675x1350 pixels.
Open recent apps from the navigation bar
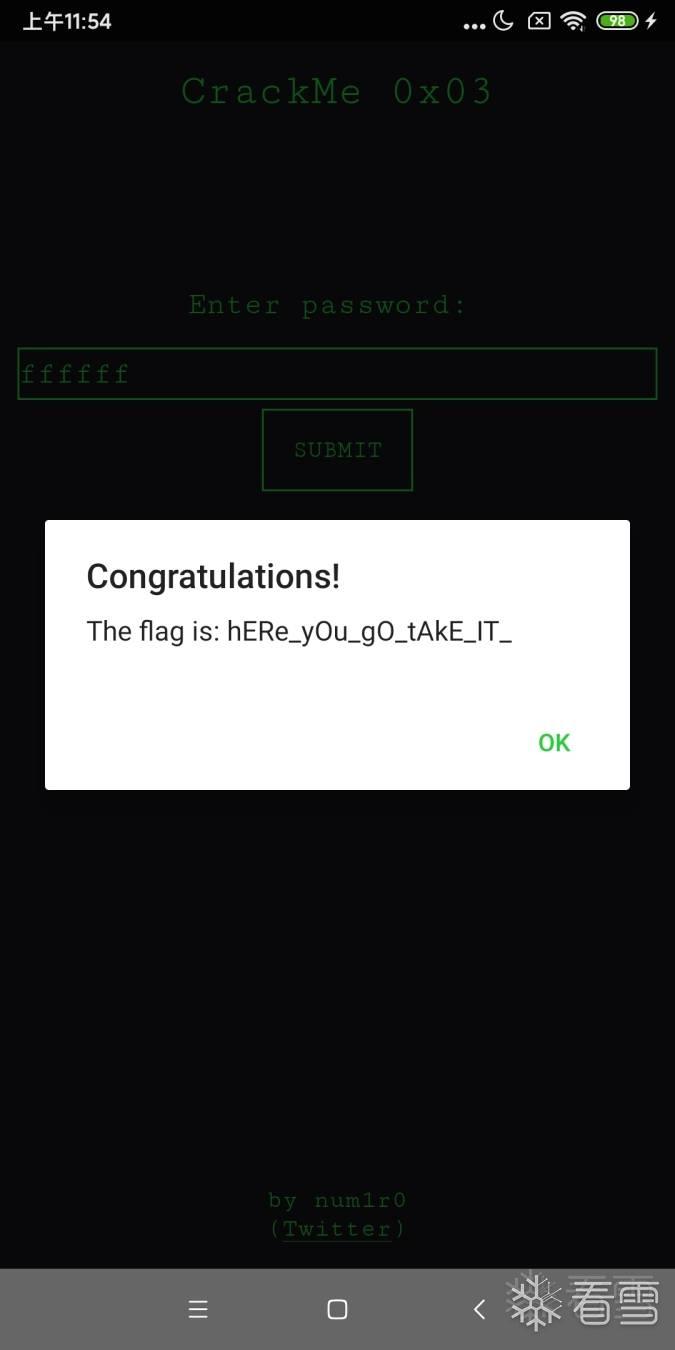click(198, 1309)
